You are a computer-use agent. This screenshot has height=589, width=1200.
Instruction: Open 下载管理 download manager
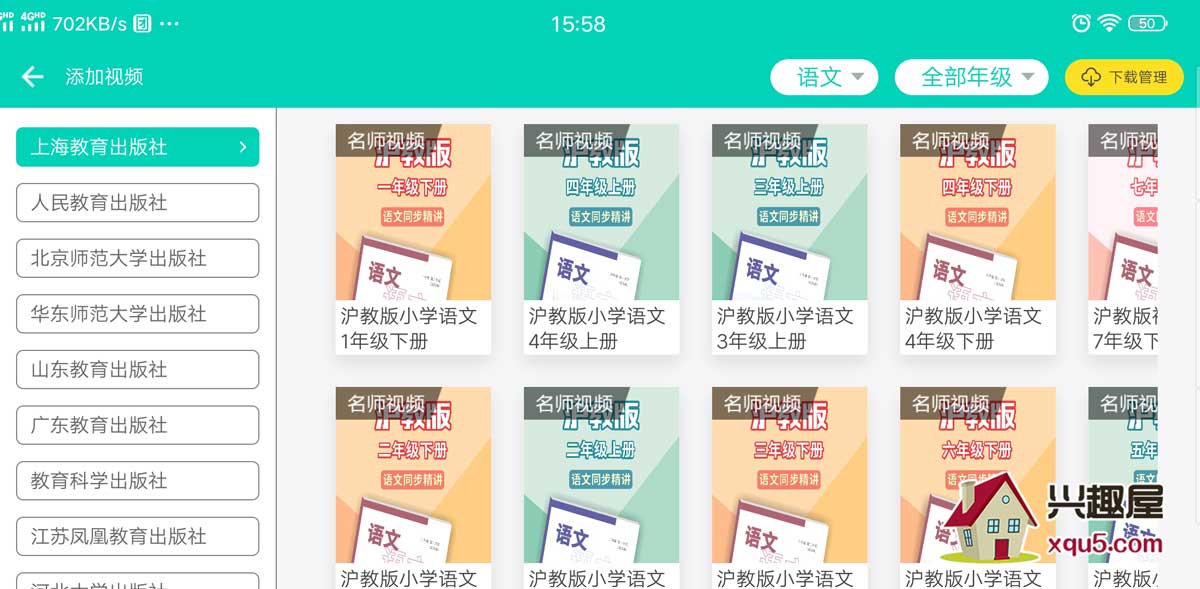tap(1124, 77)
